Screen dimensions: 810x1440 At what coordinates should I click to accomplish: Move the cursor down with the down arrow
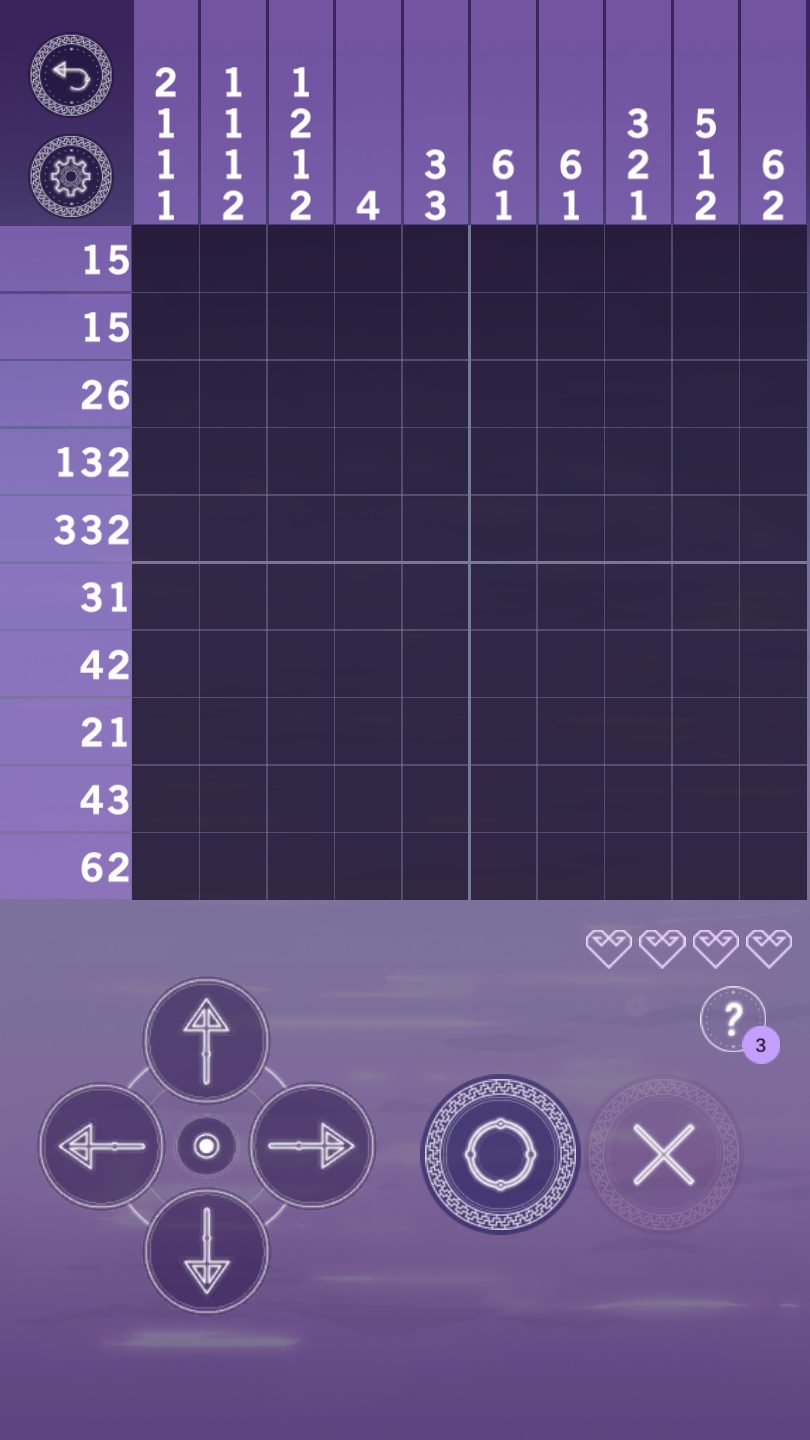coord(206,1250)
